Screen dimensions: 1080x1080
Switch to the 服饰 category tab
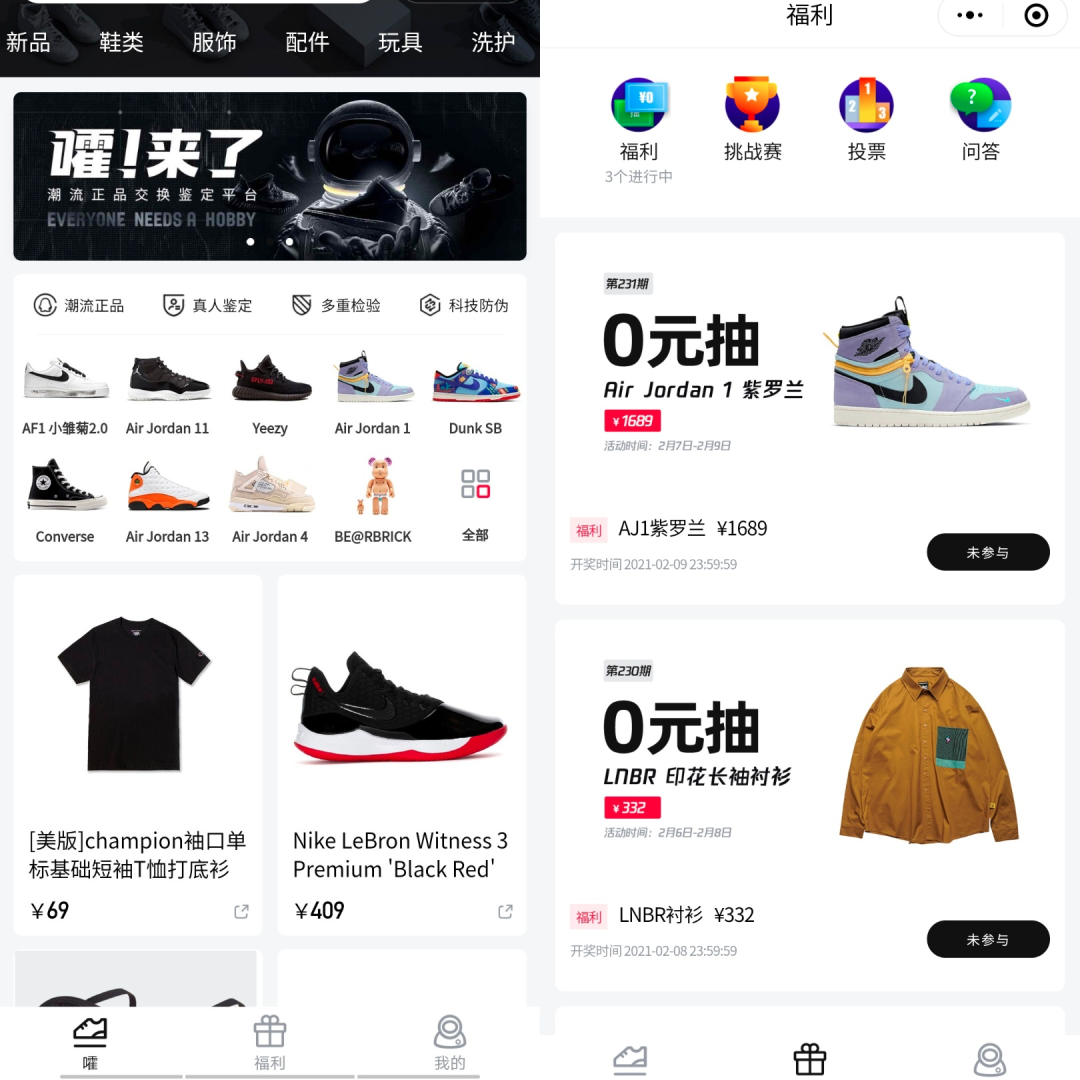tap(214, 42)
